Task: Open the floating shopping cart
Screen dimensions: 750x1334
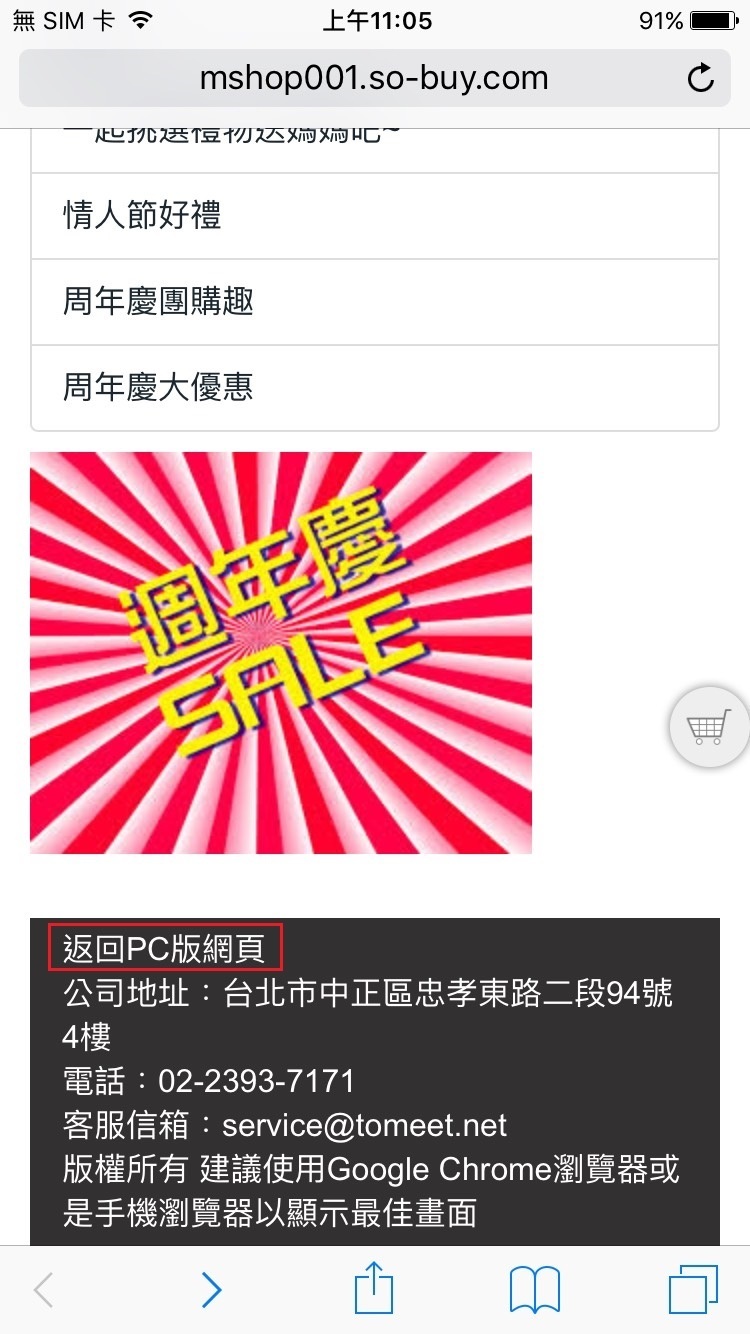Action: (x=710, y=727)
